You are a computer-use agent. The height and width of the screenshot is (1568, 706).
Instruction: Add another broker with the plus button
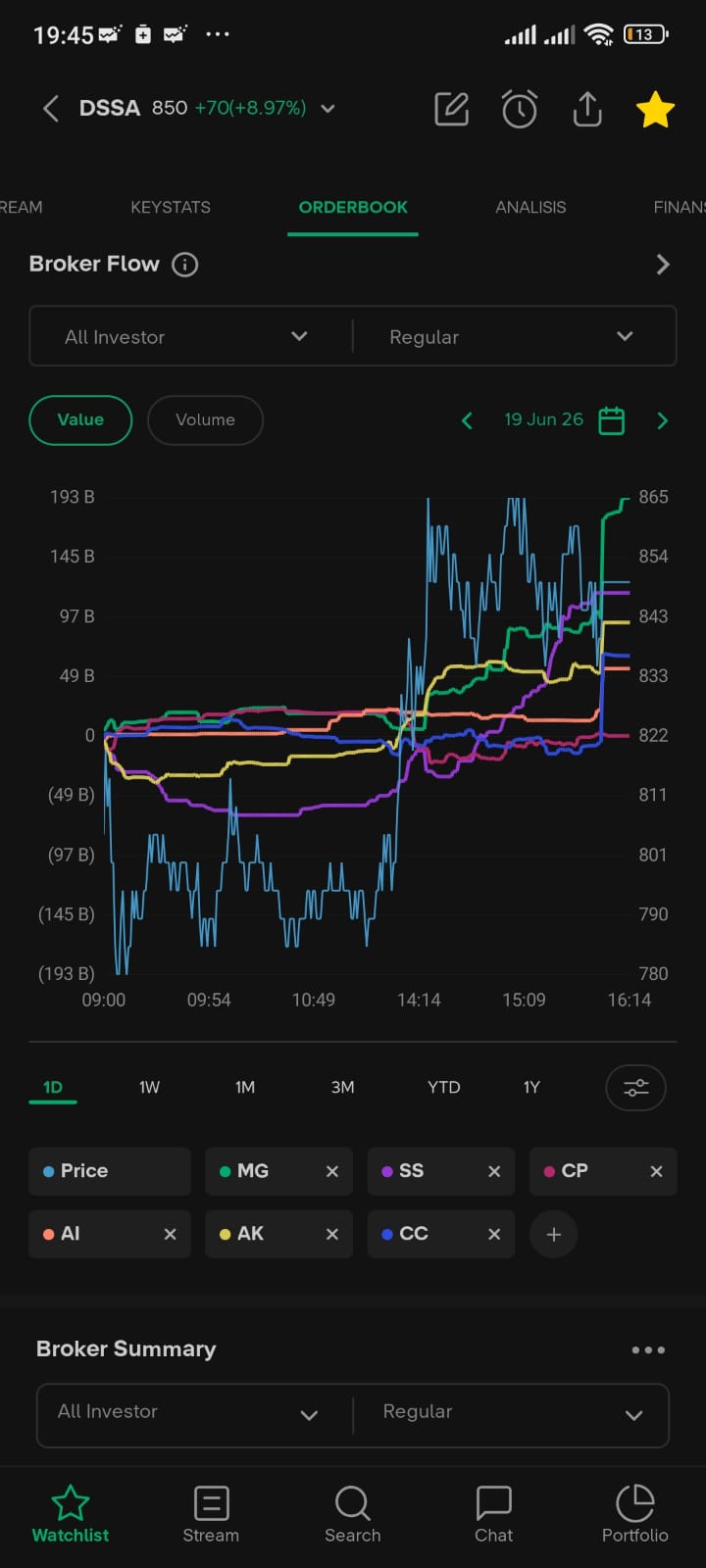point(553,1234)
